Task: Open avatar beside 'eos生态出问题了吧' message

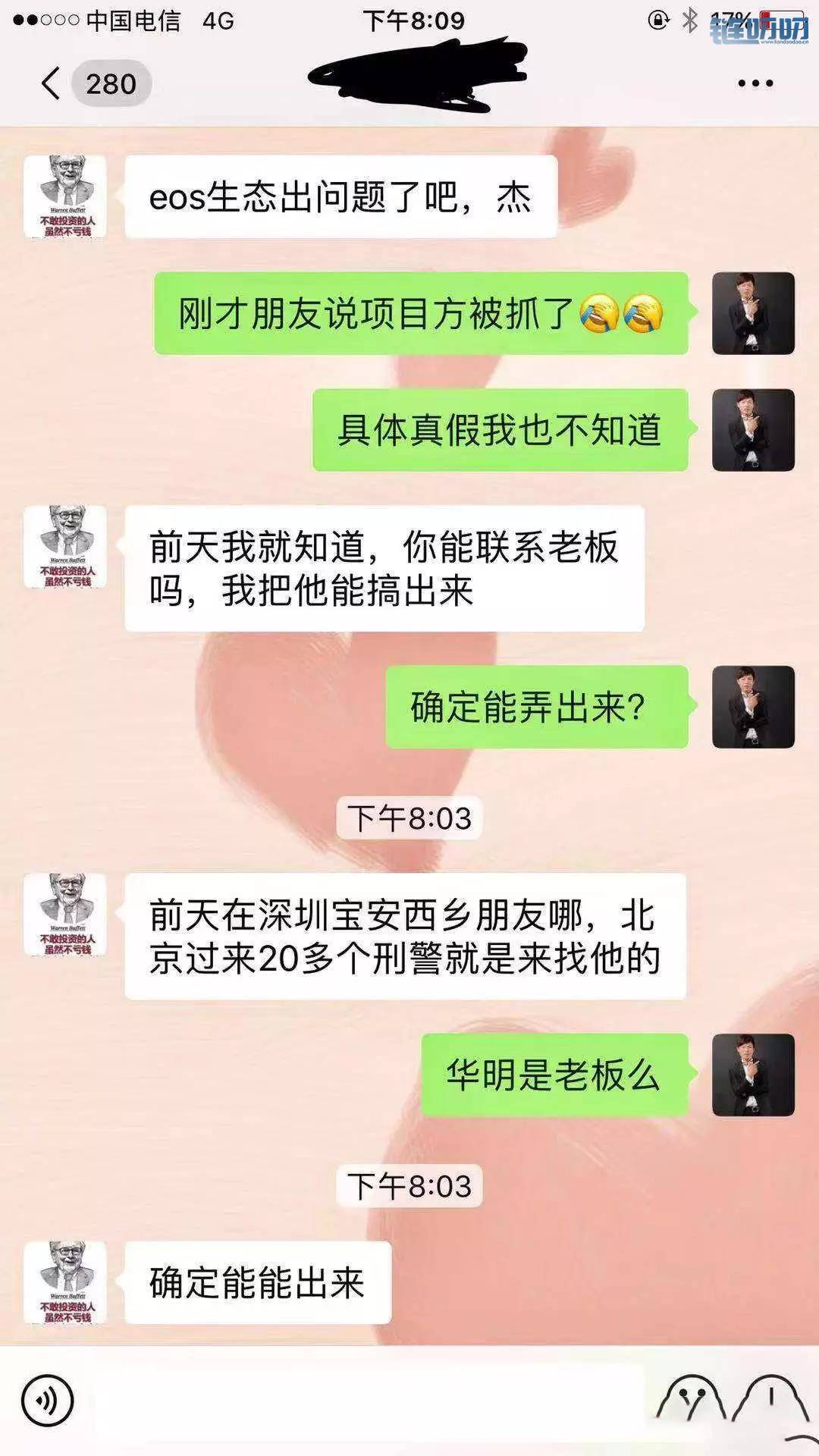Action: pos(65,196)
